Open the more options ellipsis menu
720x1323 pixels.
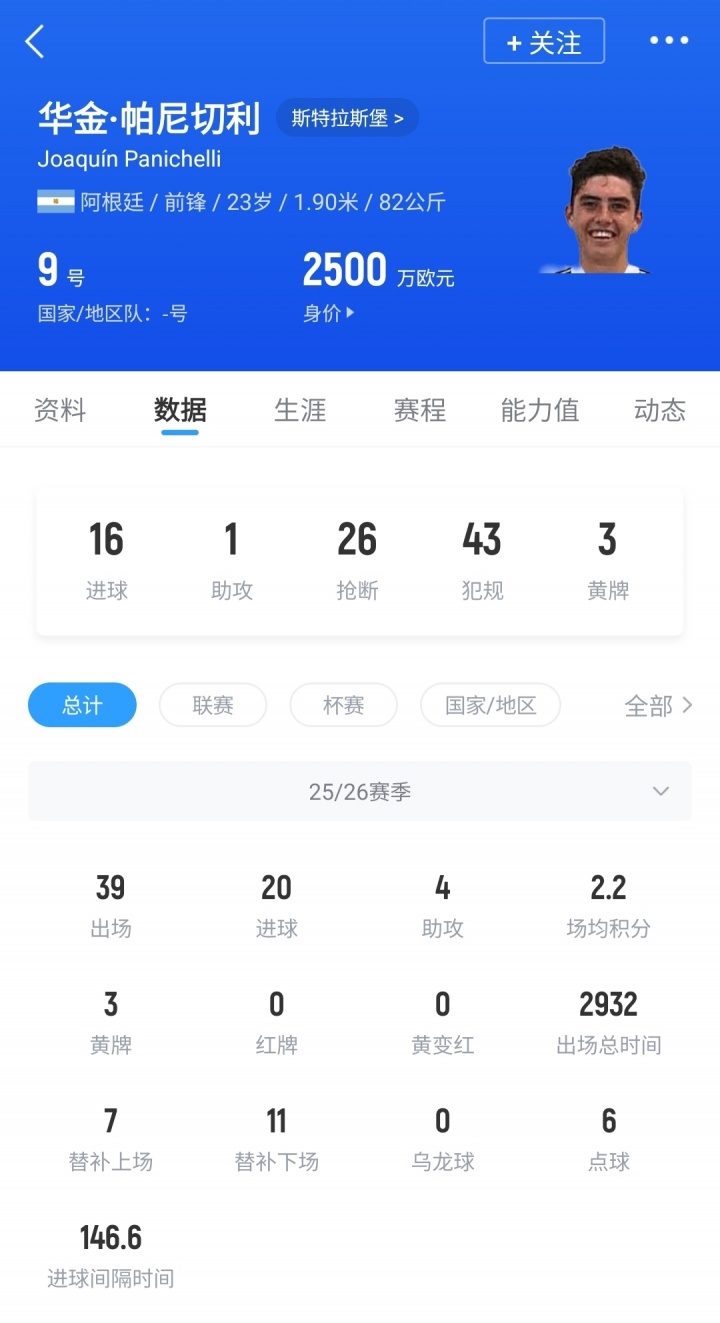[x=669, y=41]
